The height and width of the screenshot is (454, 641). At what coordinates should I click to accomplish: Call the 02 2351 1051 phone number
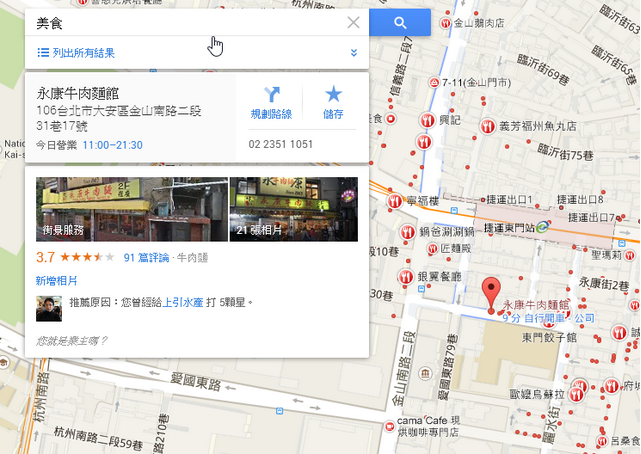click(281, 145)
